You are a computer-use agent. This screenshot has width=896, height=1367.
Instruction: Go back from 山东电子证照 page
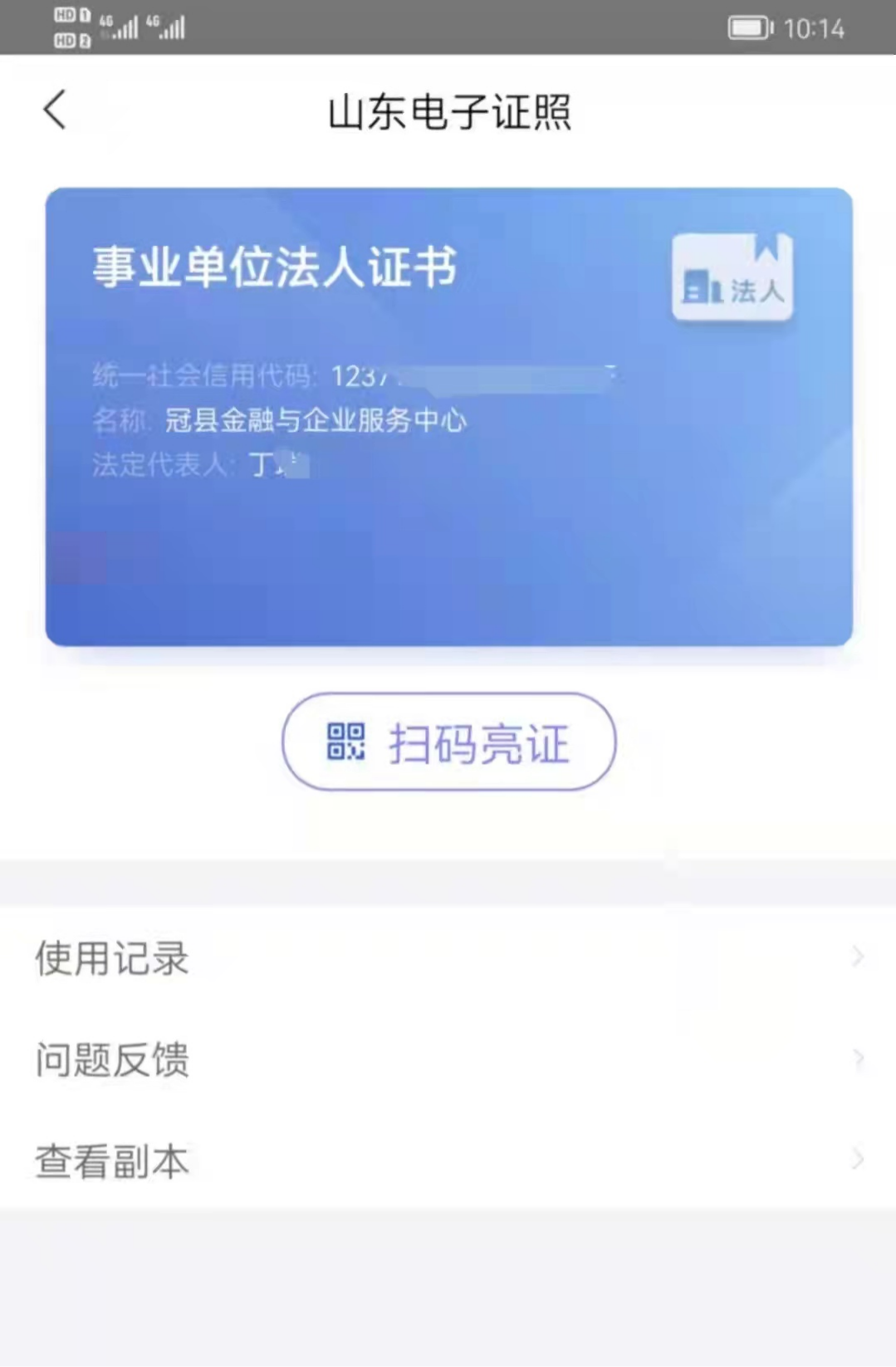tap(55, 110)
